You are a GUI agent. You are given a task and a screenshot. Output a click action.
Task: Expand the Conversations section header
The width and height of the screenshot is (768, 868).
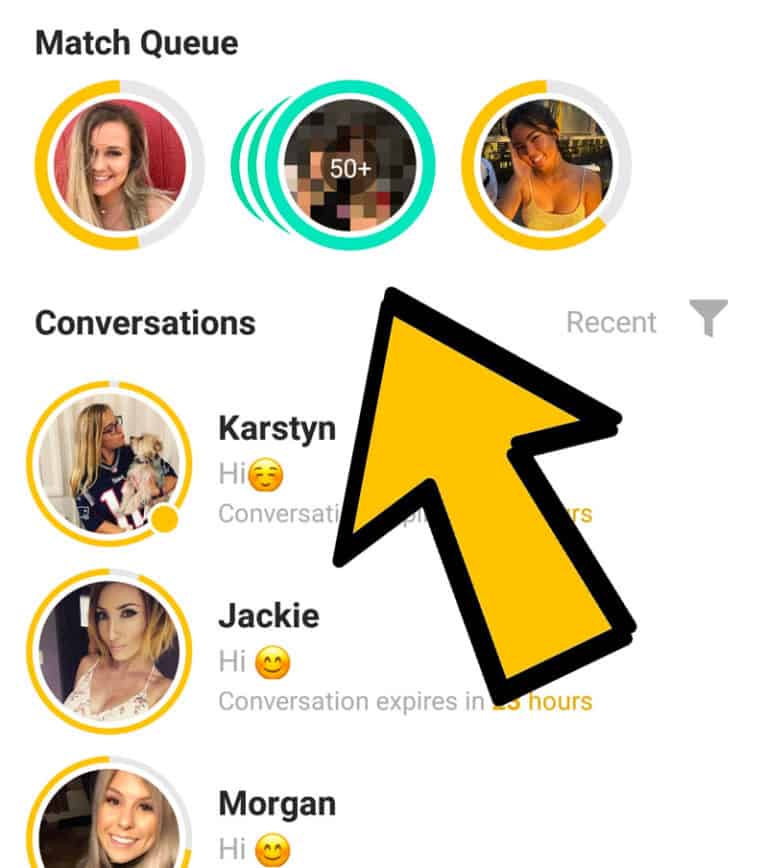(143, 322)
